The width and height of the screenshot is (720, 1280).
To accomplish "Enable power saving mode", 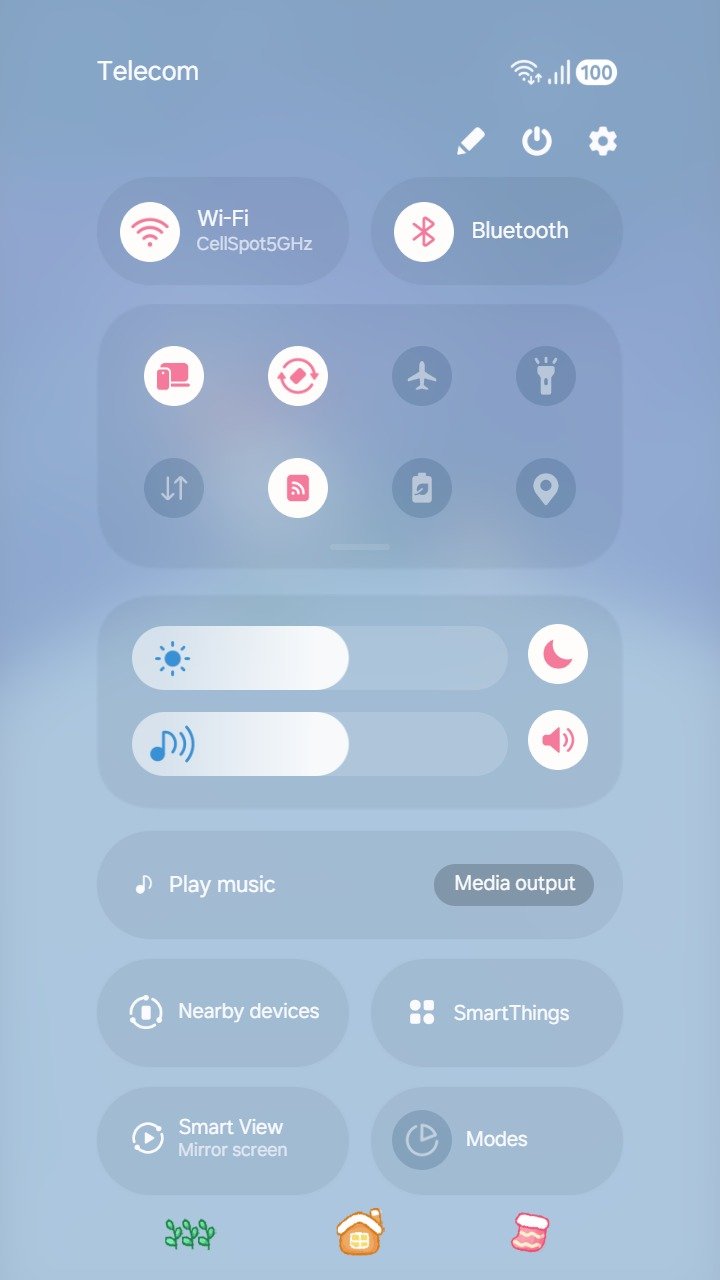I will [x=422, y=488].
